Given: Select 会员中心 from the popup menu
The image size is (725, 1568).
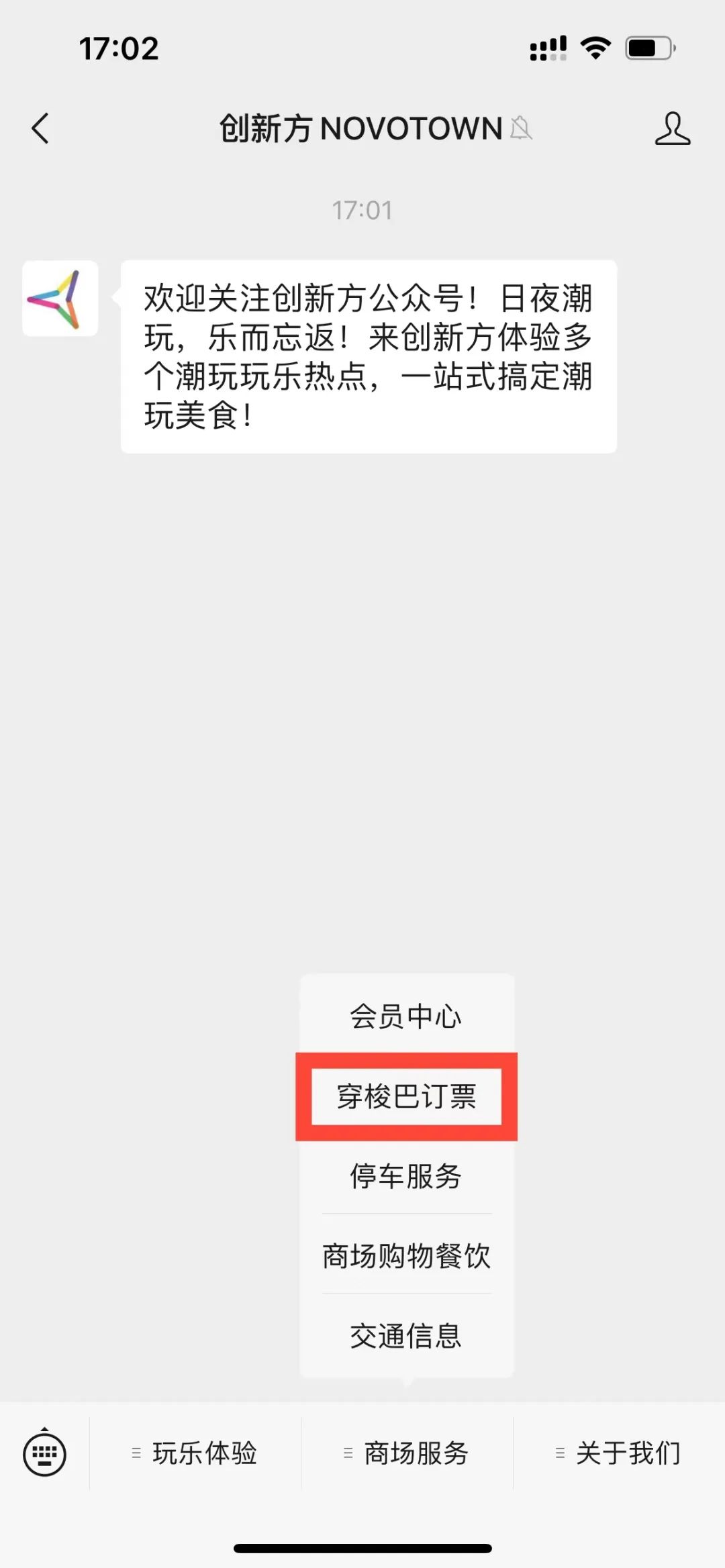Looking at the screenshot, I should pos(407,1016).
